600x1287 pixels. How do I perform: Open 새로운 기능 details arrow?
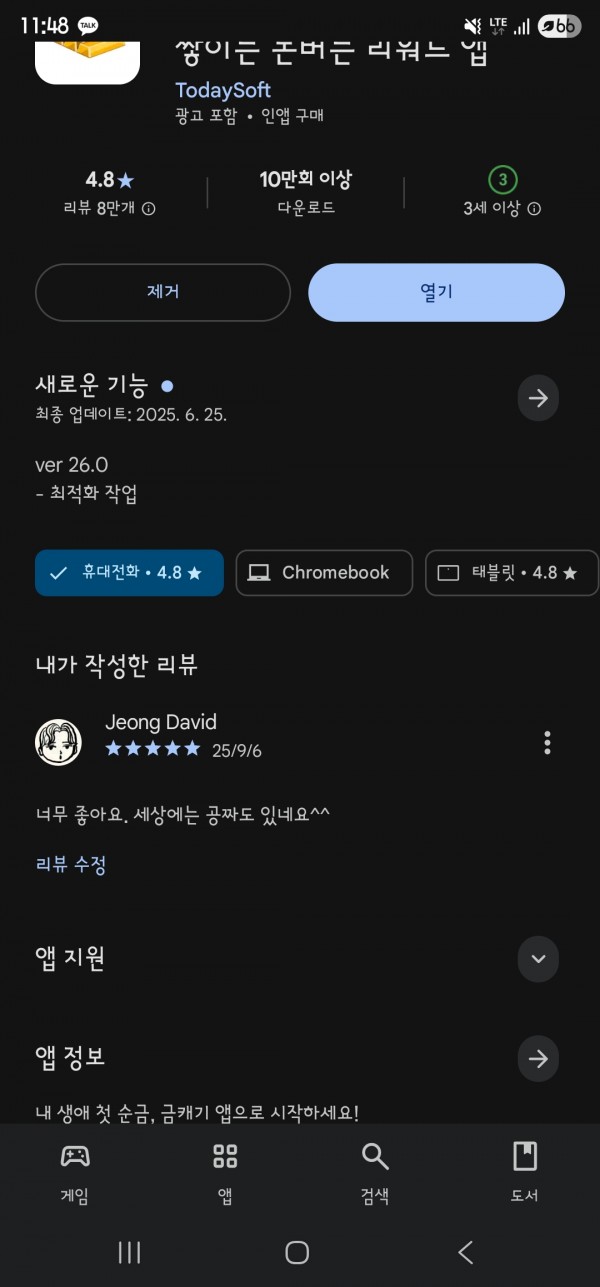tap(538, 398)
